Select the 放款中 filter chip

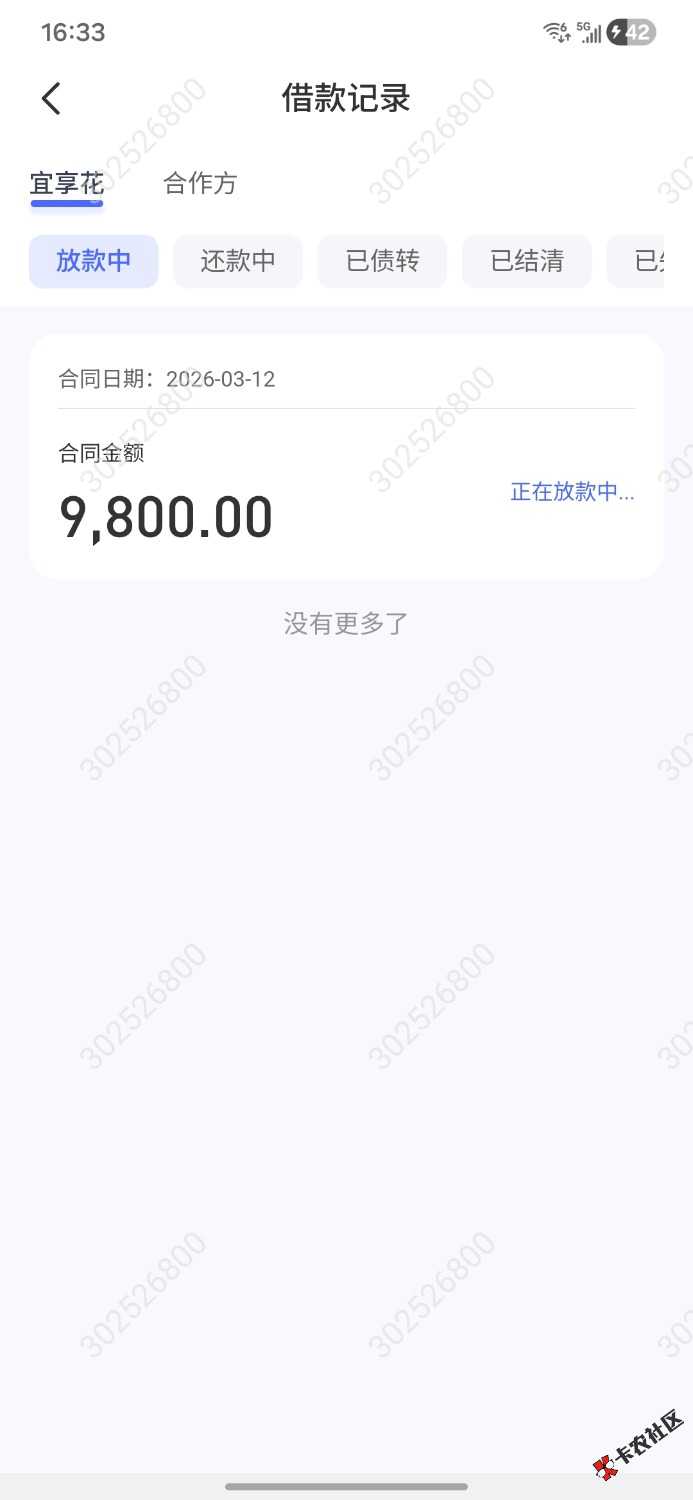click(x=94, y=261)
